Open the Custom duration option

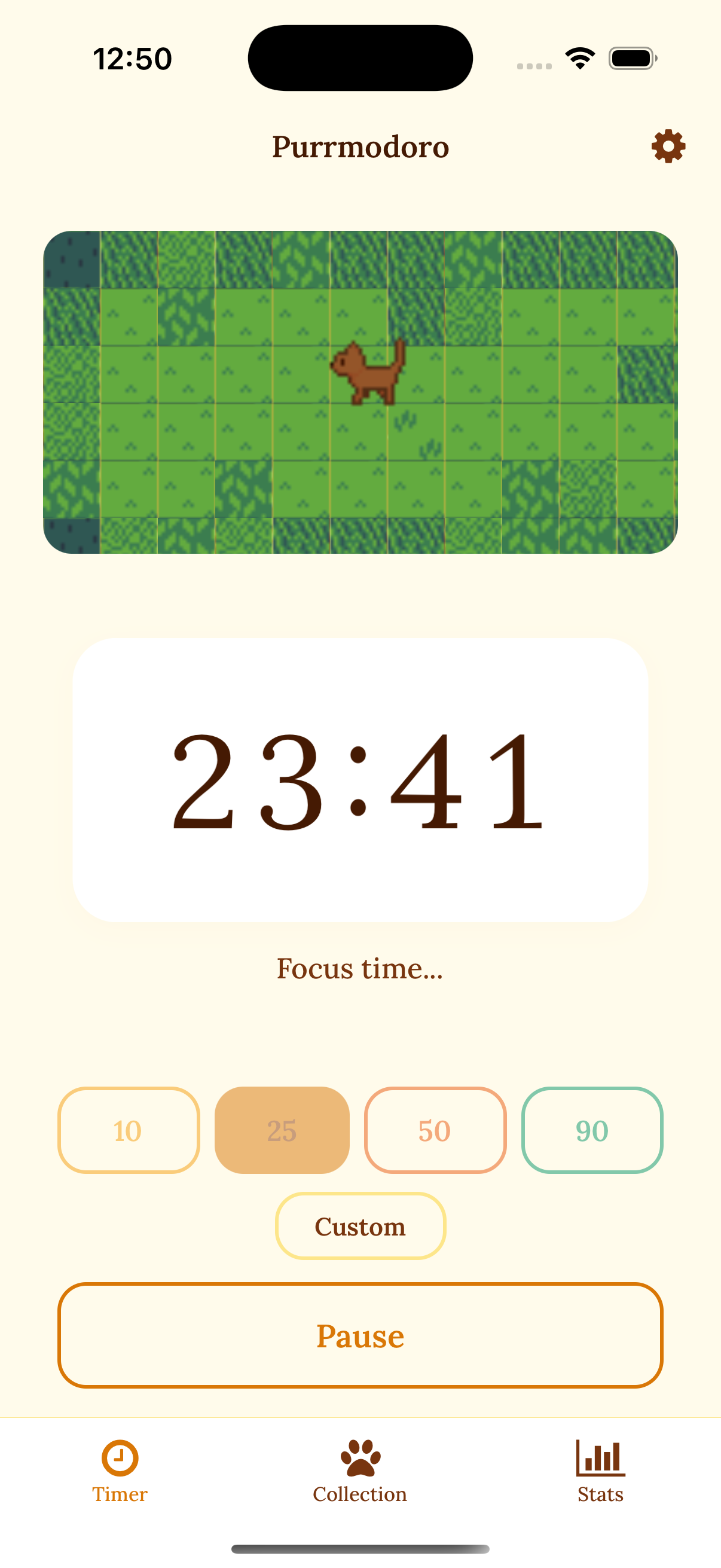(x=360, y=1226)
